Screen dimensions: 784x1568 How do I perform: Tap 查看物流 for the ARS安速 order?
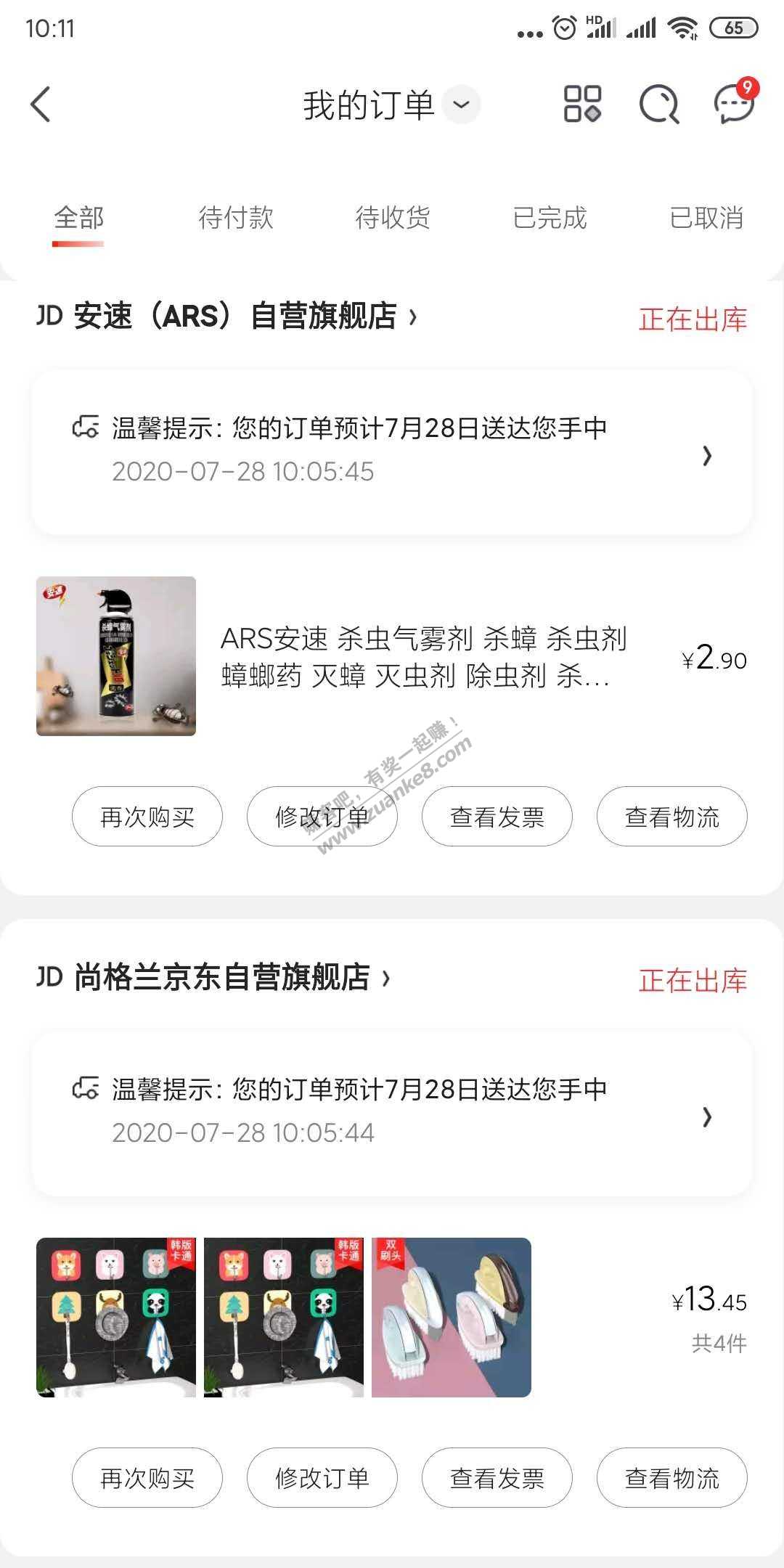point(671,817)
